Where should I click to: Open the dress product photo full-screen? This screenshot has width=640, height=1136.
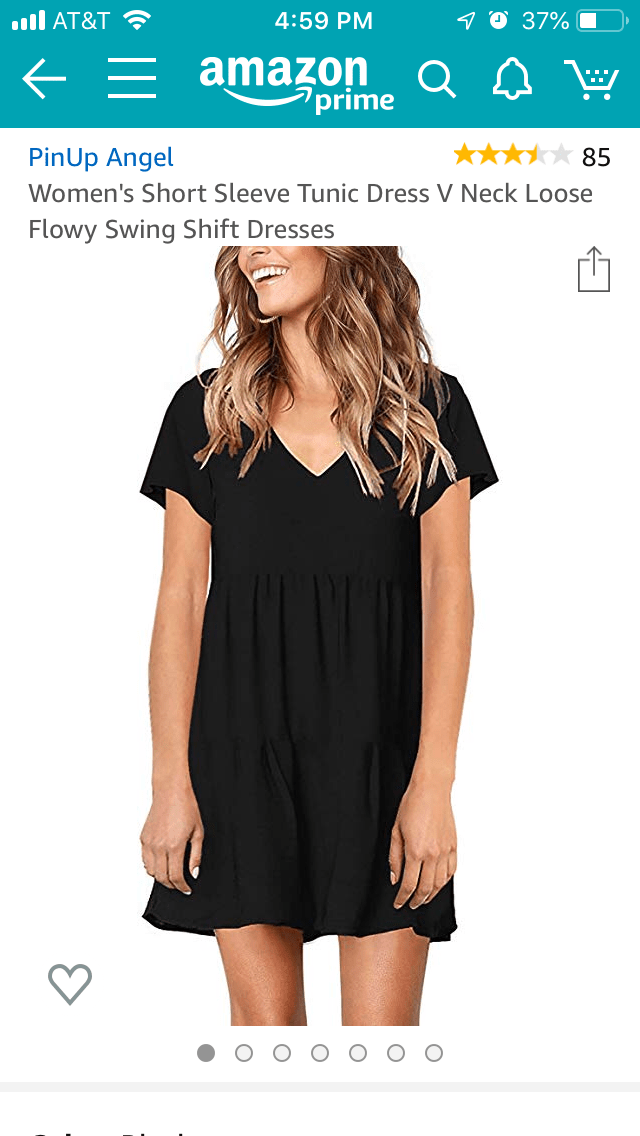click(318, 640)
